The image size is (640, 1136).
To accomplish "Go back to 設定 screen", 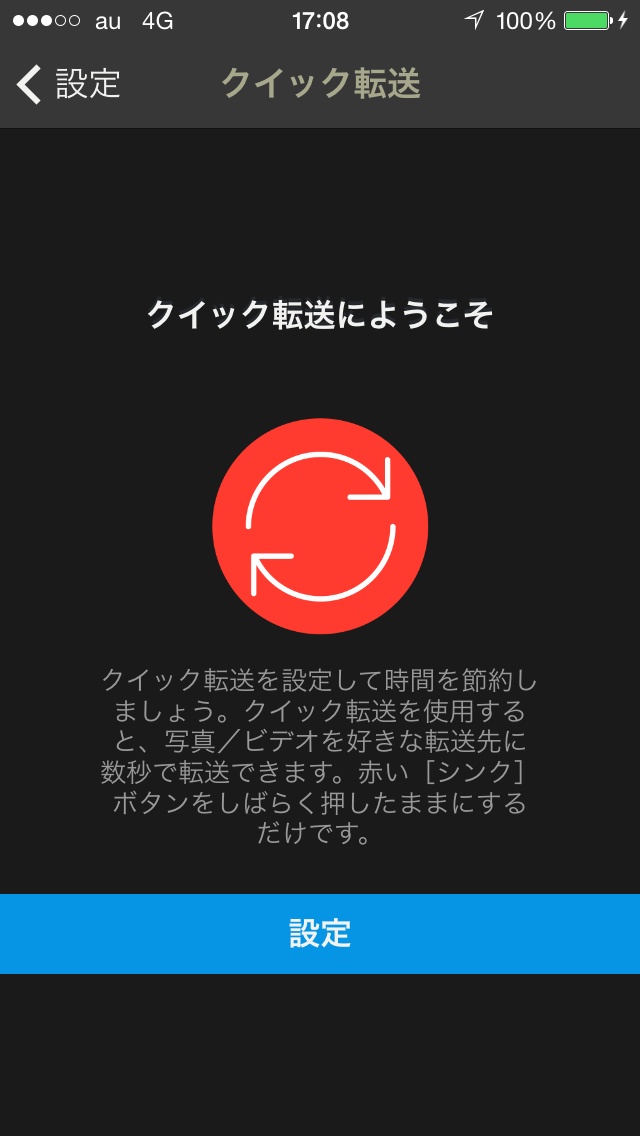I will [x=68, y=84].
